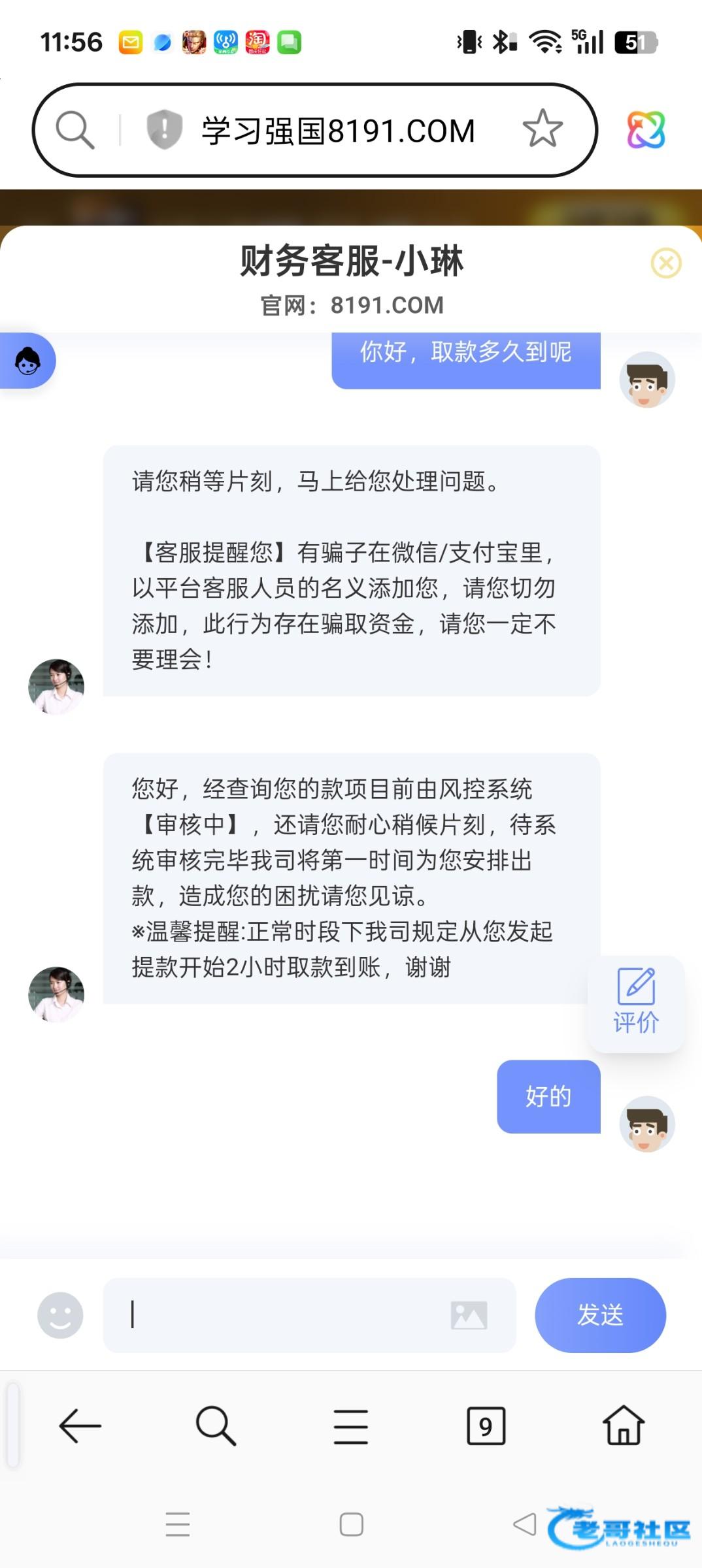Open the emoji picker
The image size is (702, 1568).
click(60, 1315)
